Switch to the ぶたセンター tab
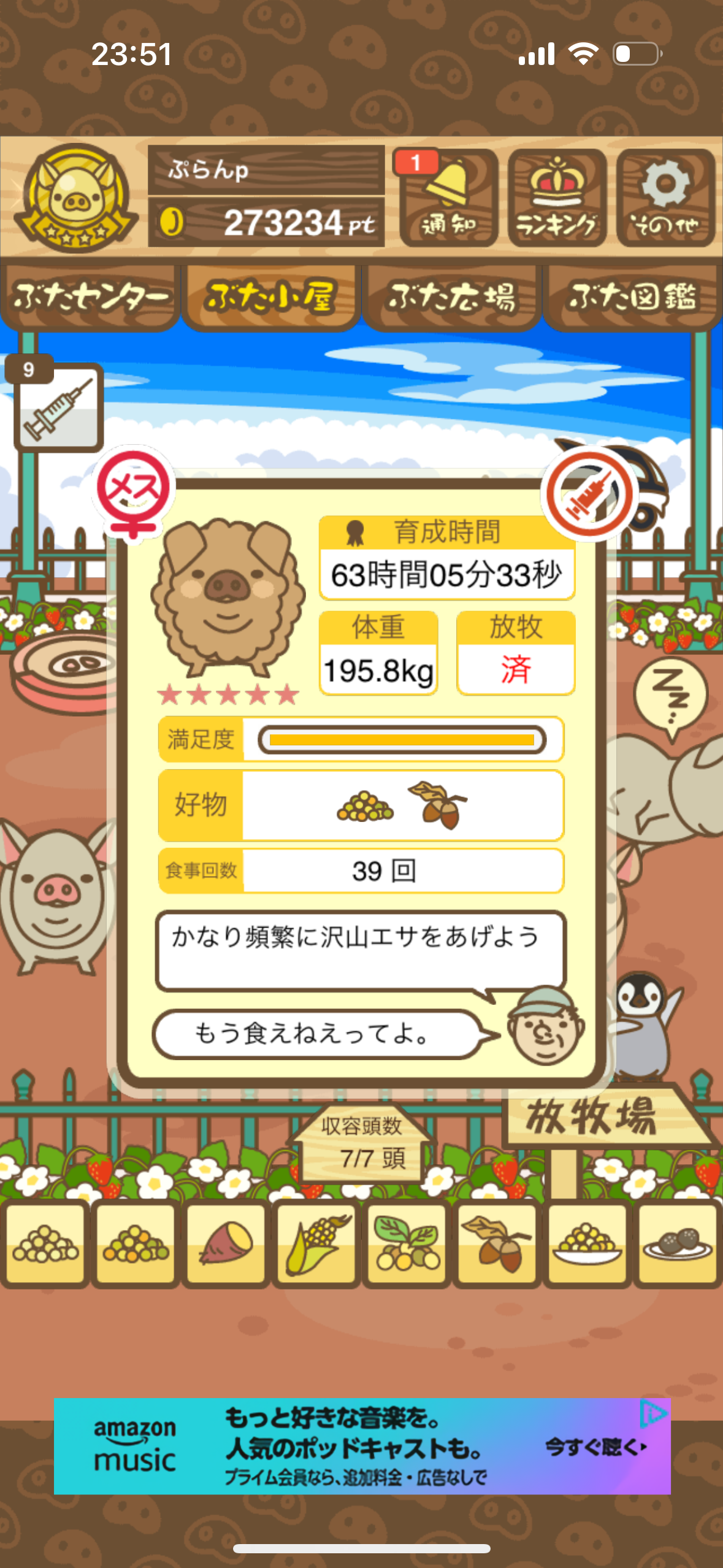The height and width of the screenshot is (1568, 723). (90, 298)
